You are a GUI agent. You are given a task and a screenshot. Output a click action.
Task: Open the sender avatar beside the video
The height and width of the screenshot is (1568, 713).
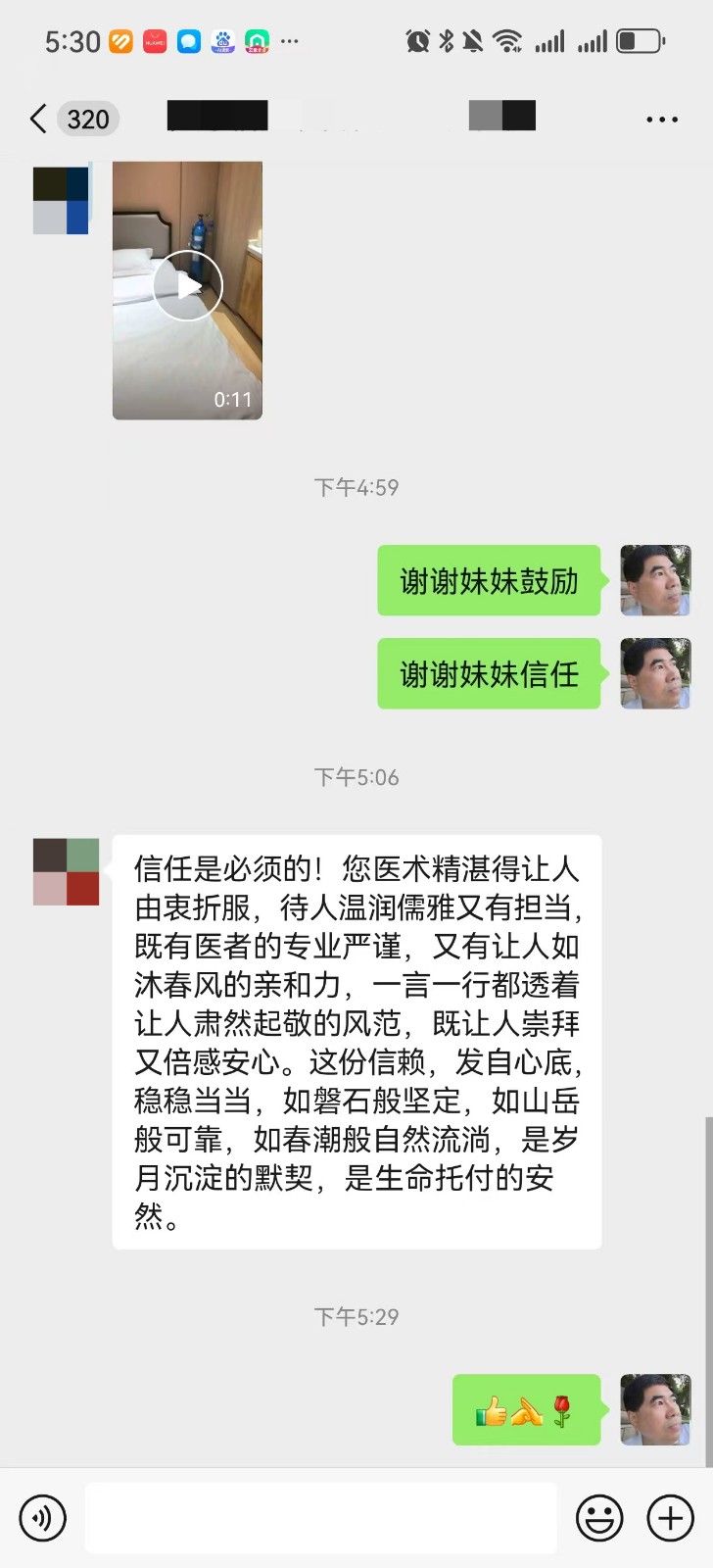[x=62, y=200]
